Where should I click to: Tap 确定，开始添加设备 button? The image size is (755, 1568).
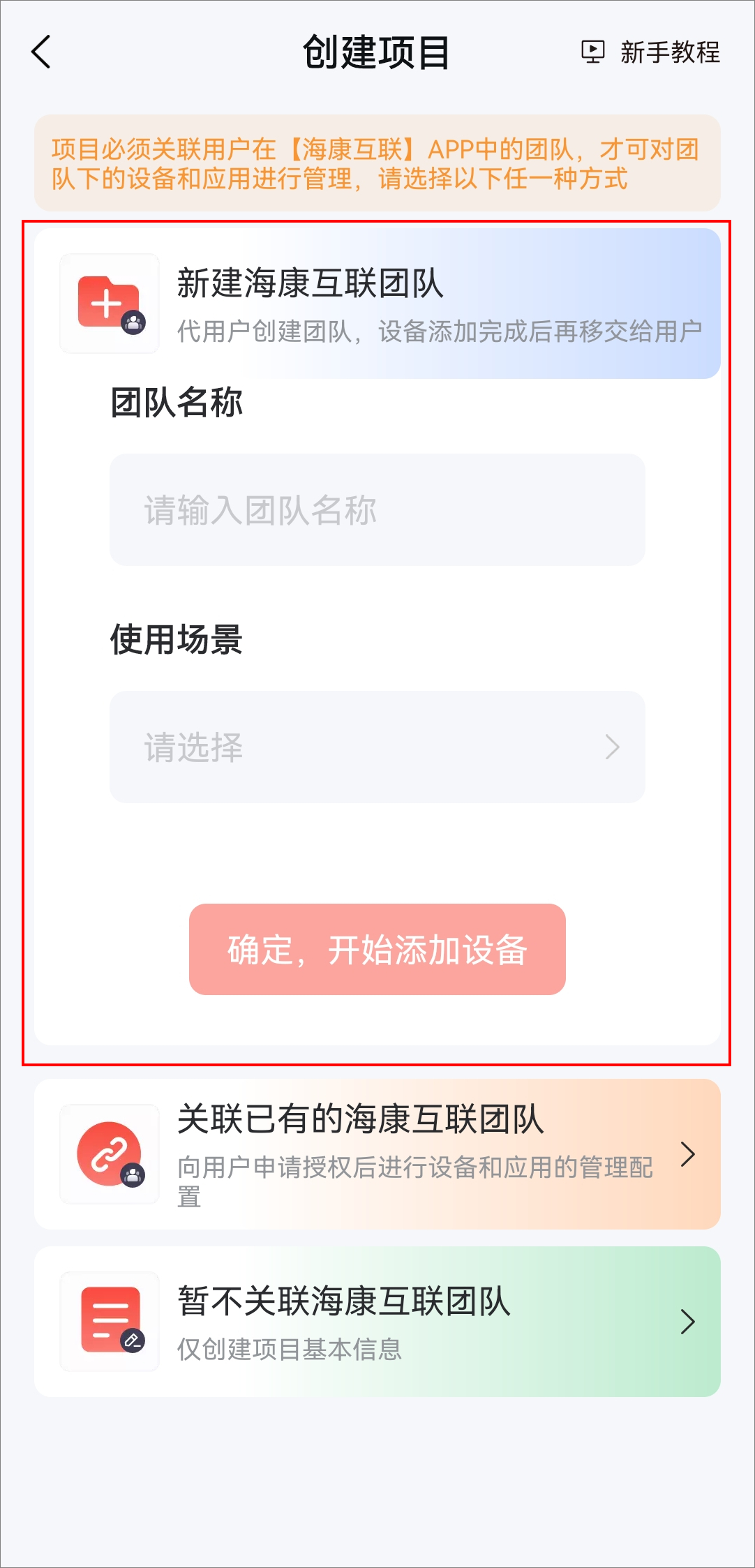377,949
